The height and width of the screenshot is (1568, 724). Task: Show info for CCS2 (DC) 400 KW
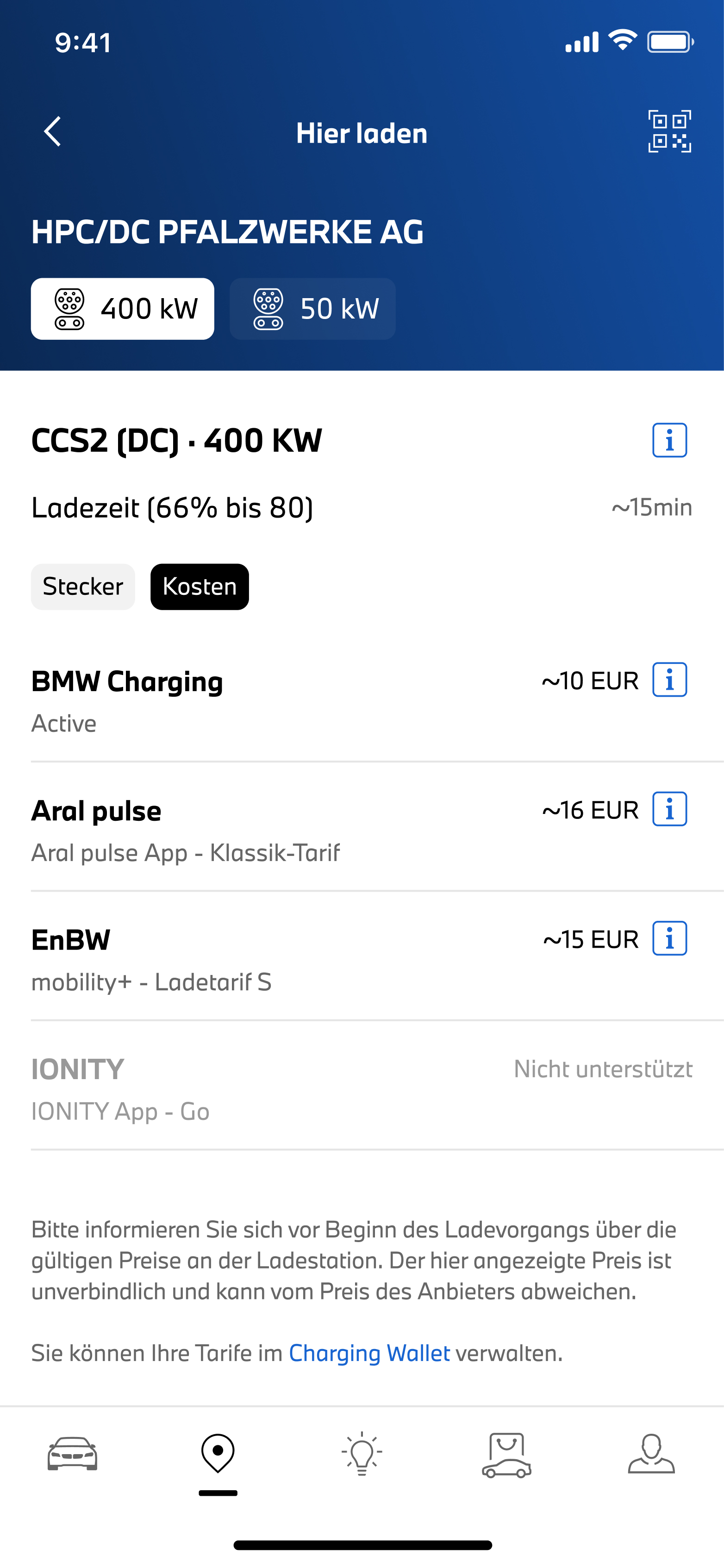[x=669, y=440]
